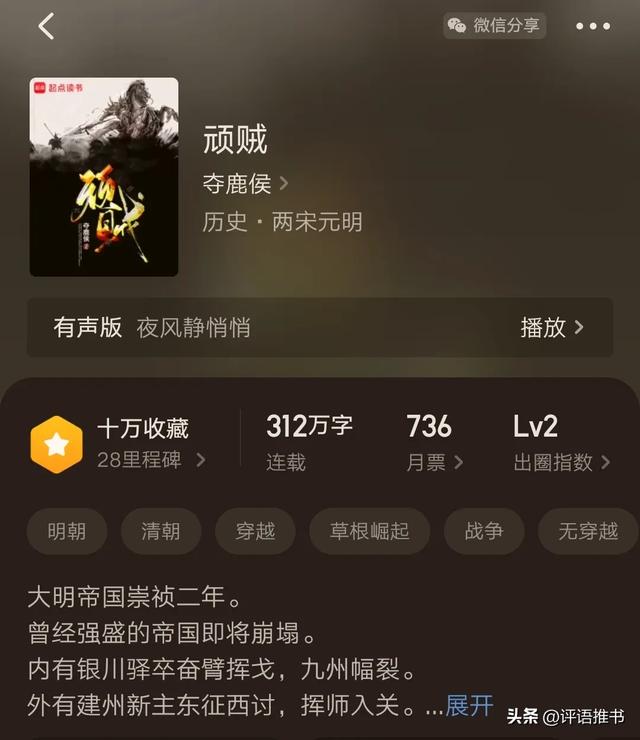
Task: Select the 明朝 tag chip
Action: point(67,531)
